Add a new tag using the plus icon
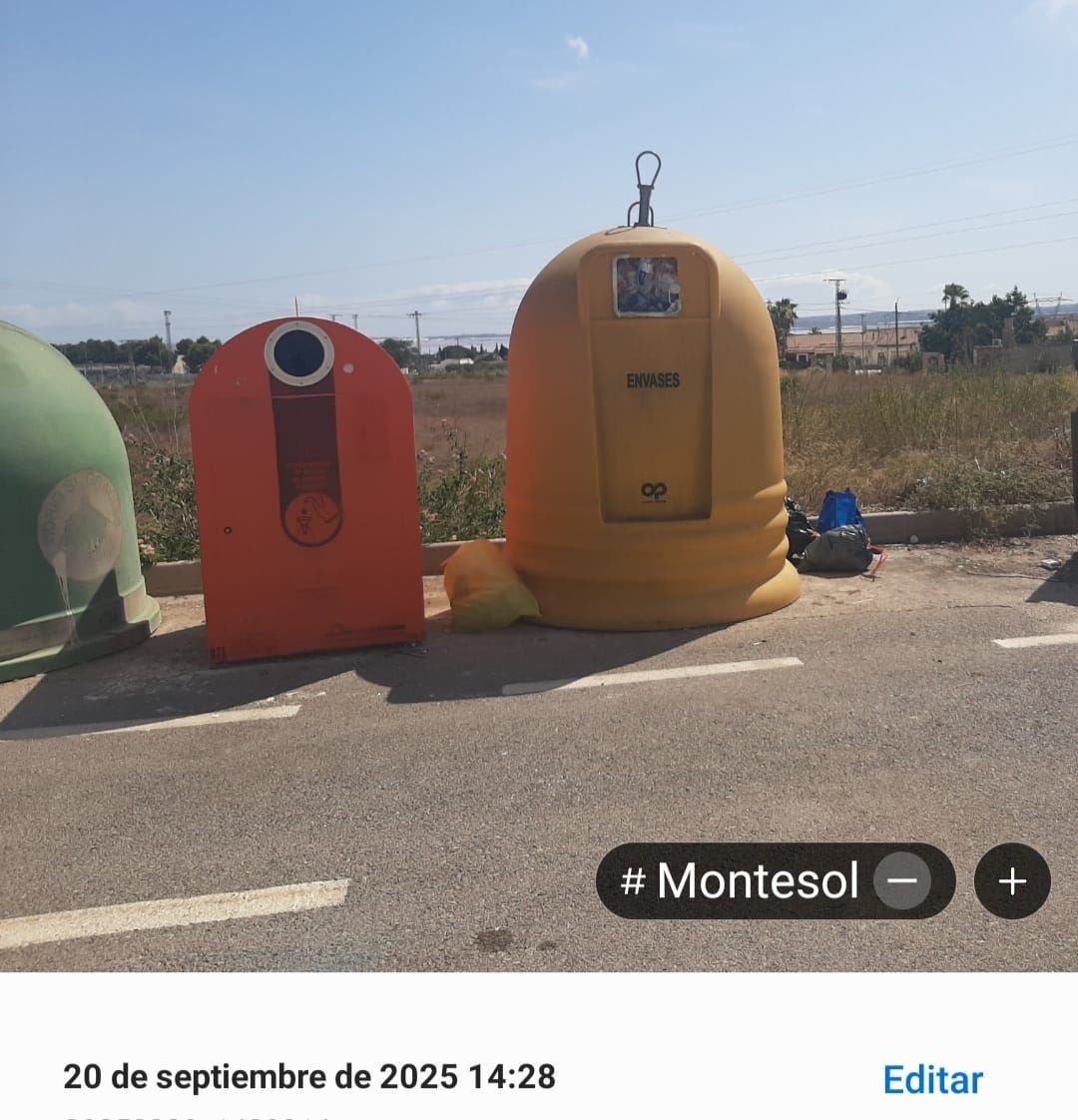1078x1120 pixels. (x=1012, y=880)
